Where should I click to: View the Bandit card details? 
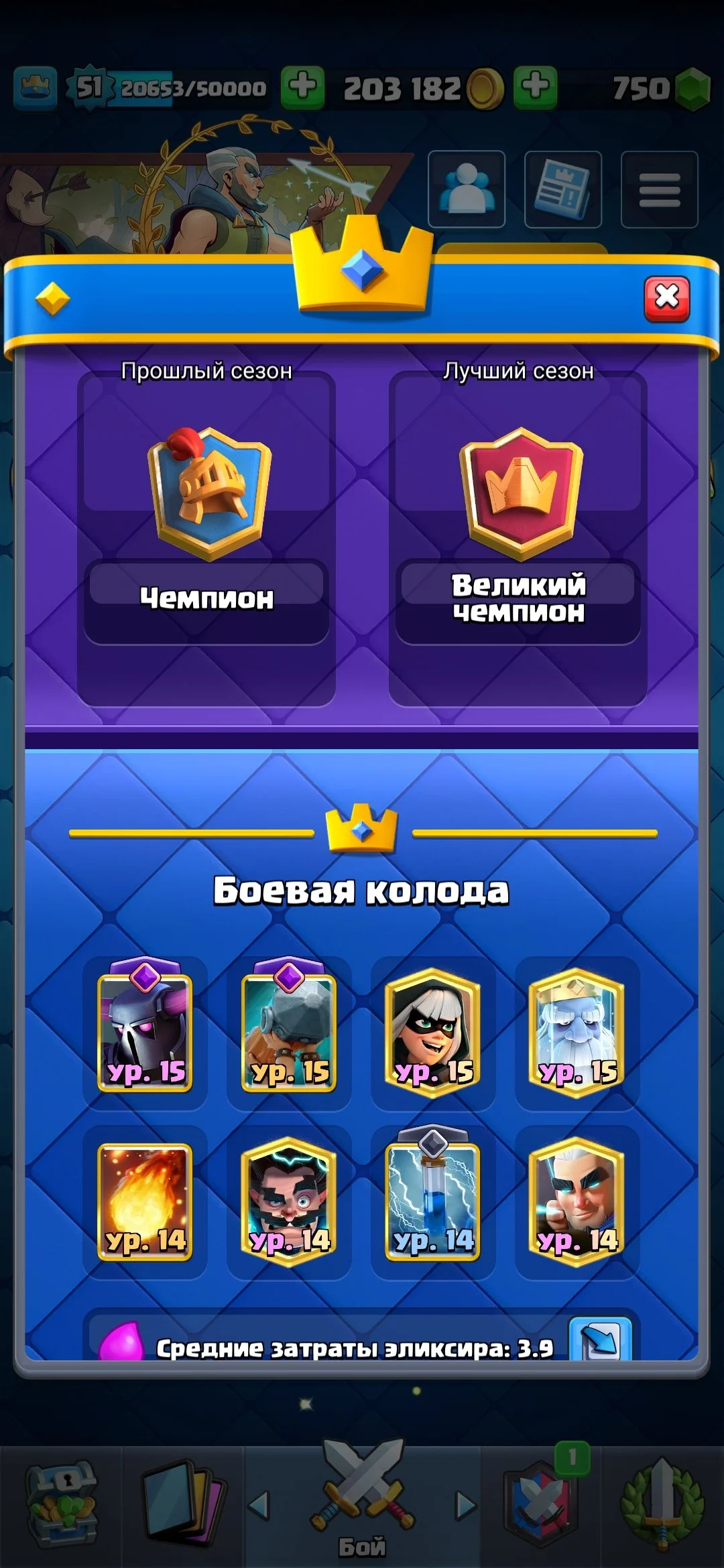[x=433, y=1033]
